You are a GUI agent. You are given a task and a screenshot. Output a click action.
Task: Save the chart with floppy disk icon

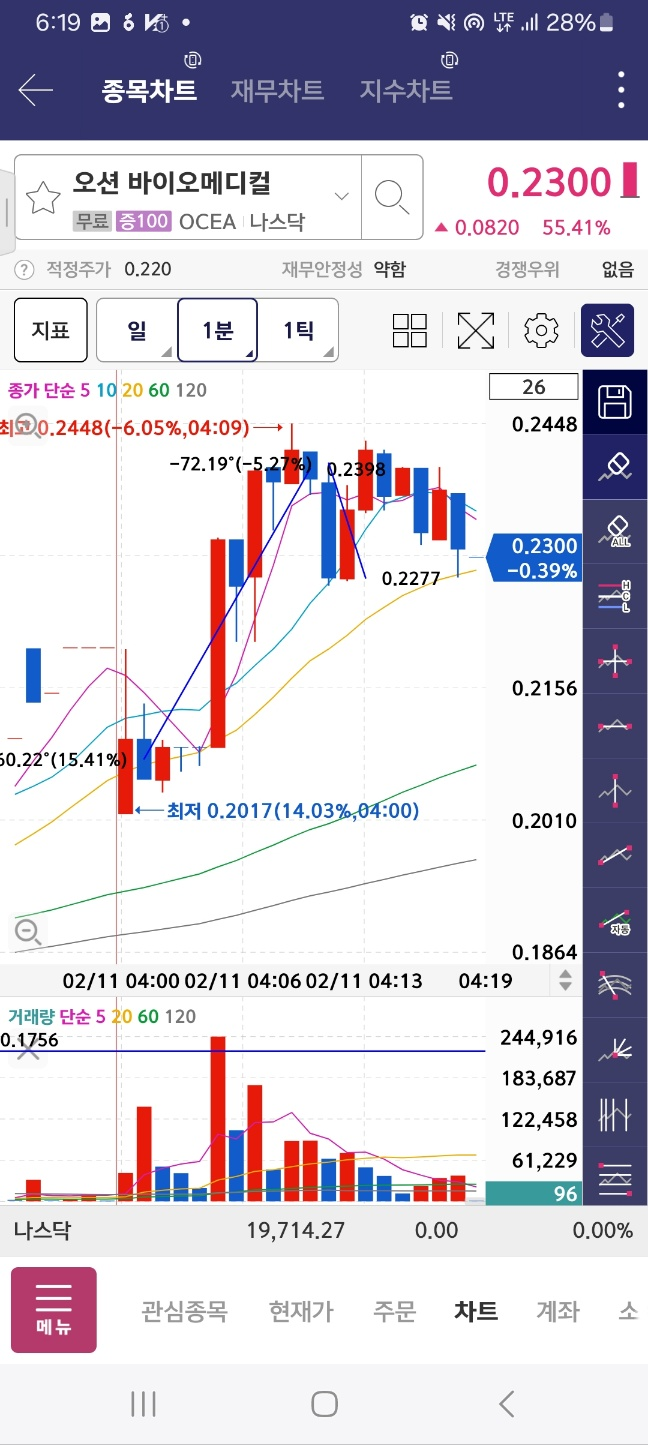point(615,402)
